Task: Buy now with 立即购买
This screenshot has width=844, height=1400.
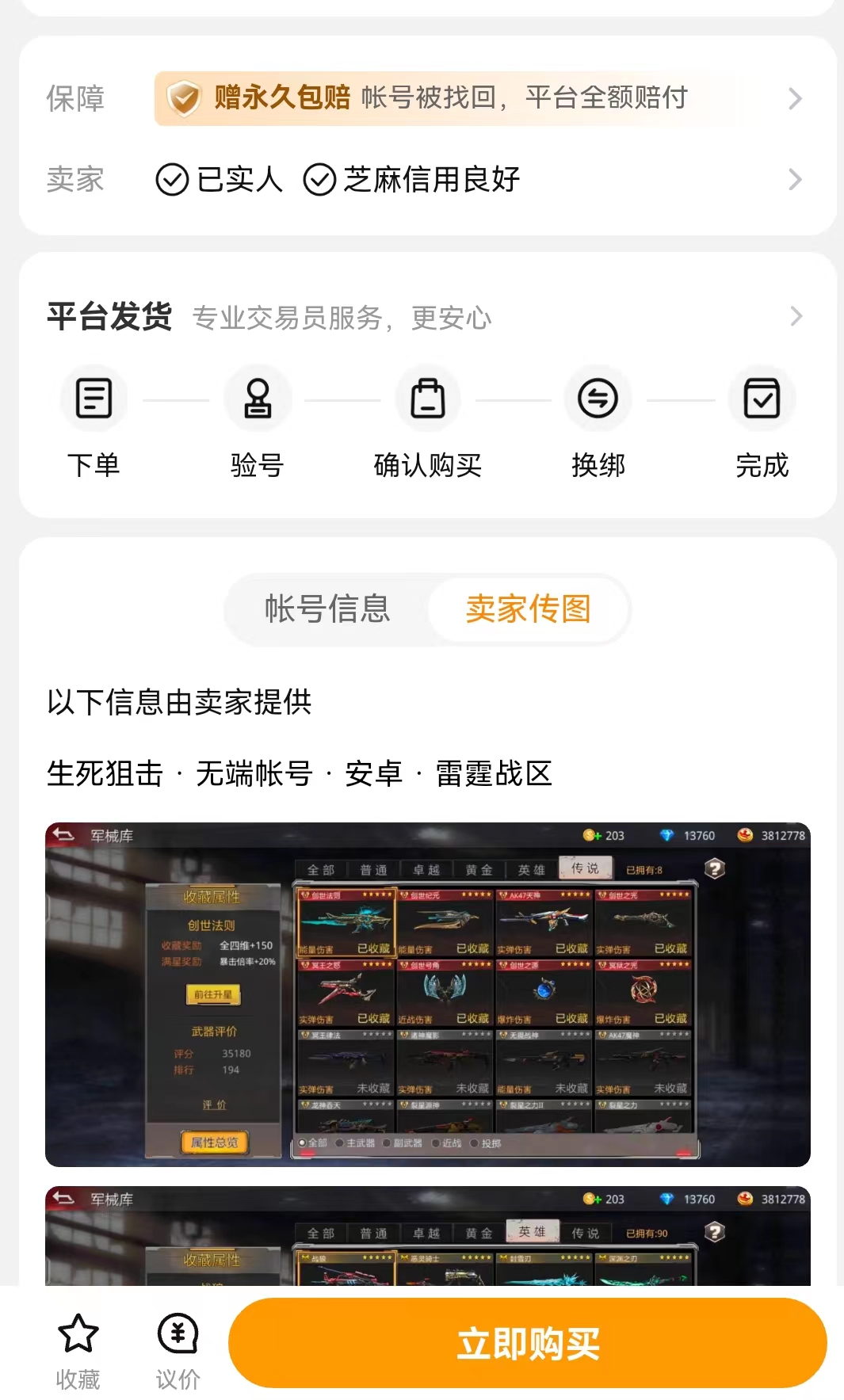Action: (528, 1344)
